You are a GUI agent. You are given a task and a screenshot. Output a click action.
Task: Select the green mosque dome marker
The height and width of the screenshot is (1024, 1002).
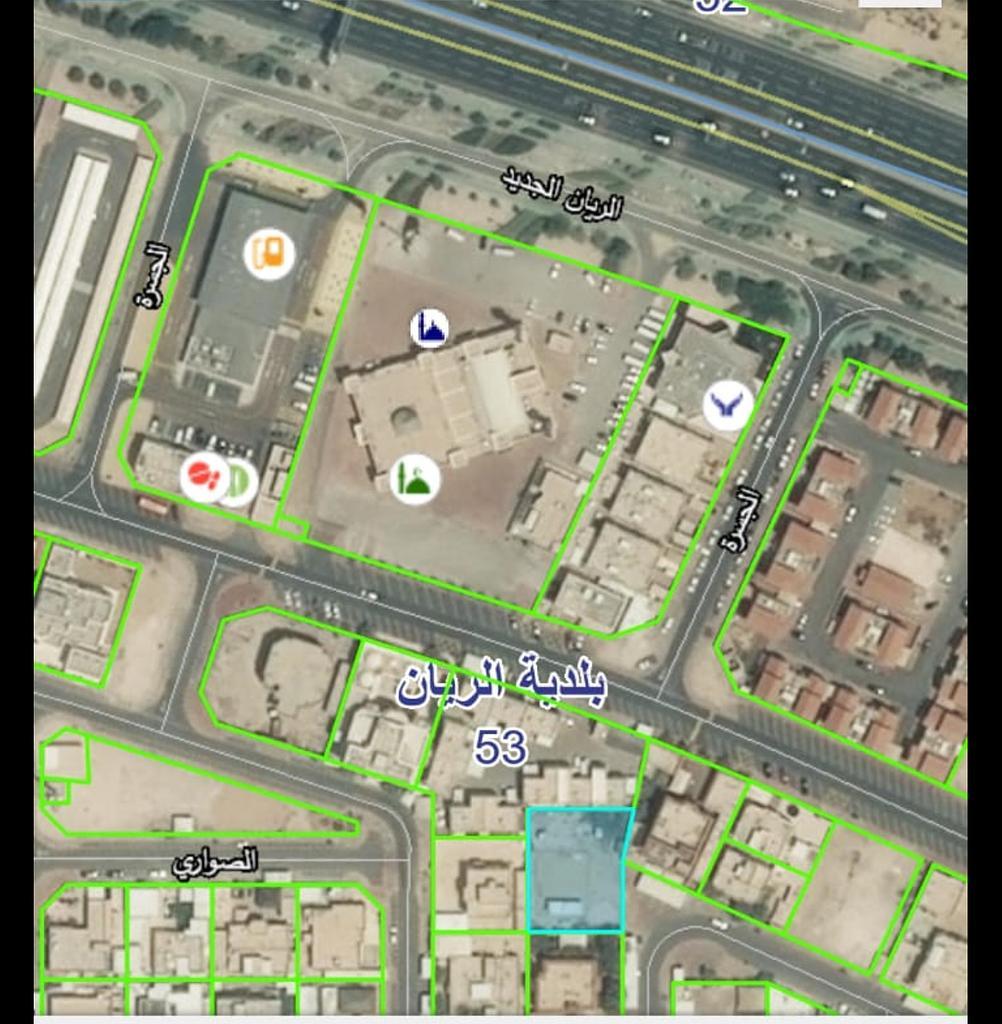click(415, 479)
